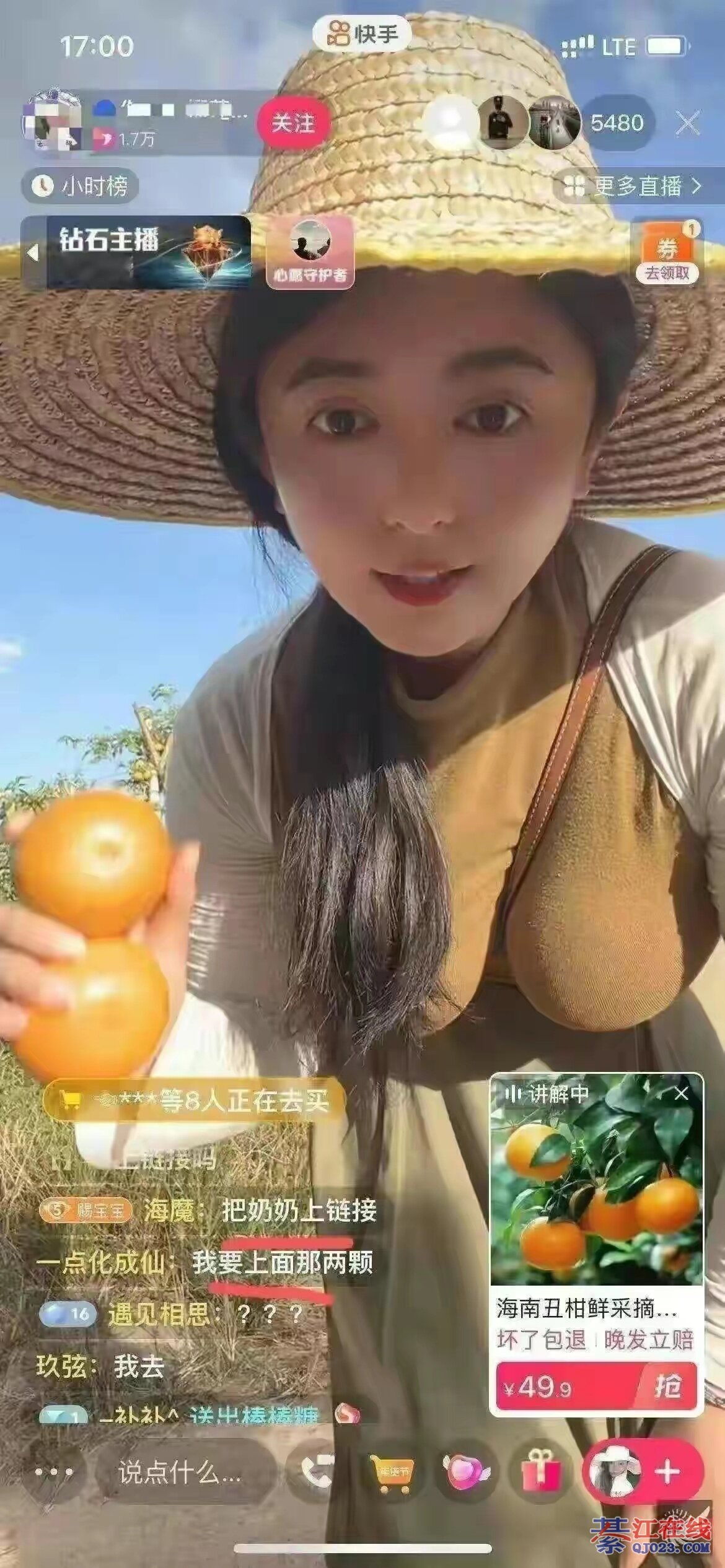Follow the streamer with 关注 button

(293, 124)
